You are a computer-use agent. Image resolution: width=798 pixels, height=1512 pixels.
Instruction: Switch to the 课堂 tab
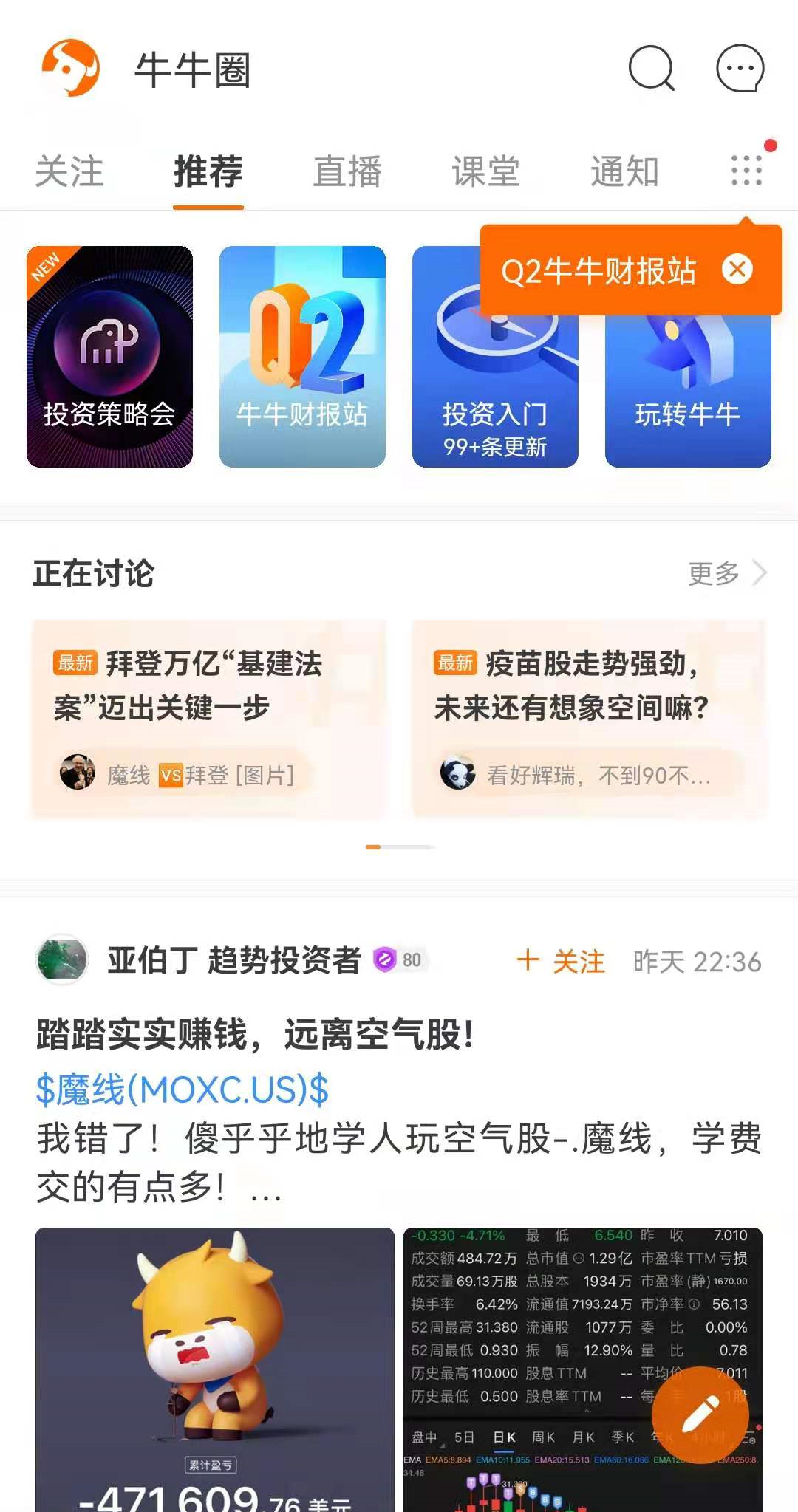[485, 171]
